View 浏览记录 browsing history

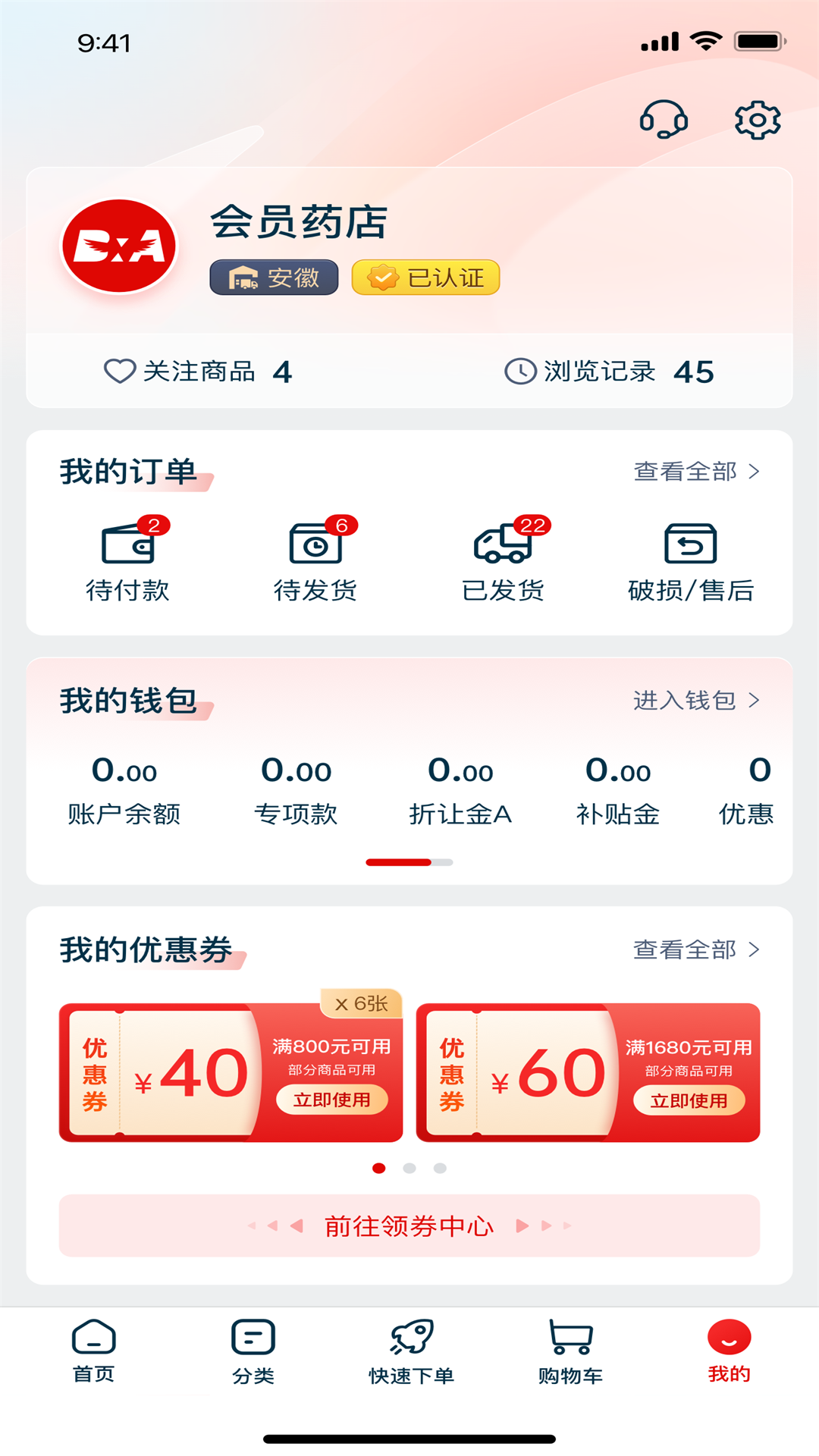pyautogui.click(x=522, y=372)
